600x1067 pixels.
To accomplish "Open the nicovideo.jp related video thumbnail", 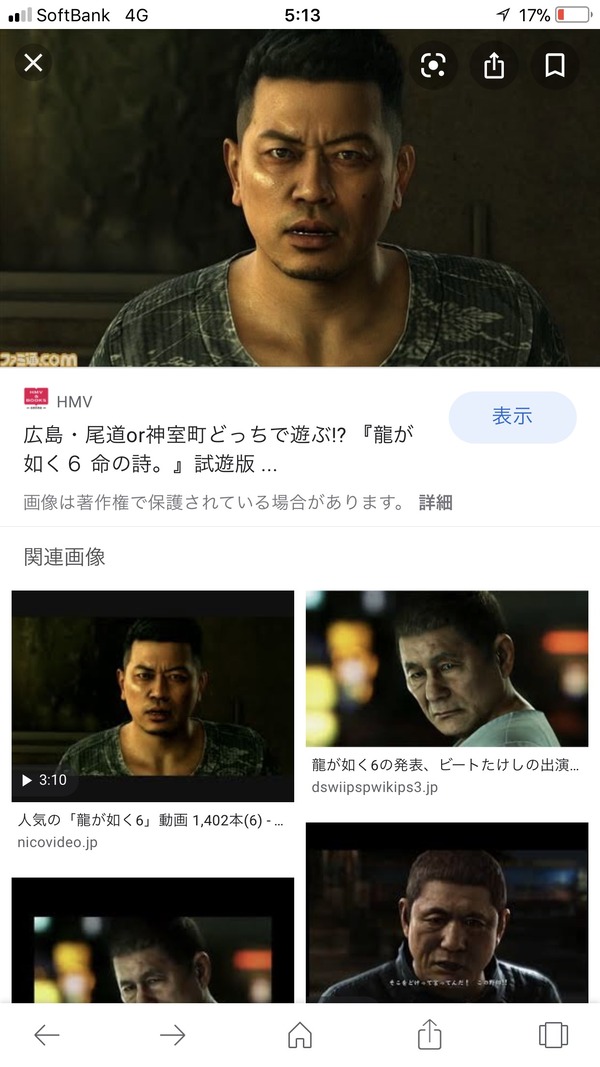I will (x=153, y=696).
